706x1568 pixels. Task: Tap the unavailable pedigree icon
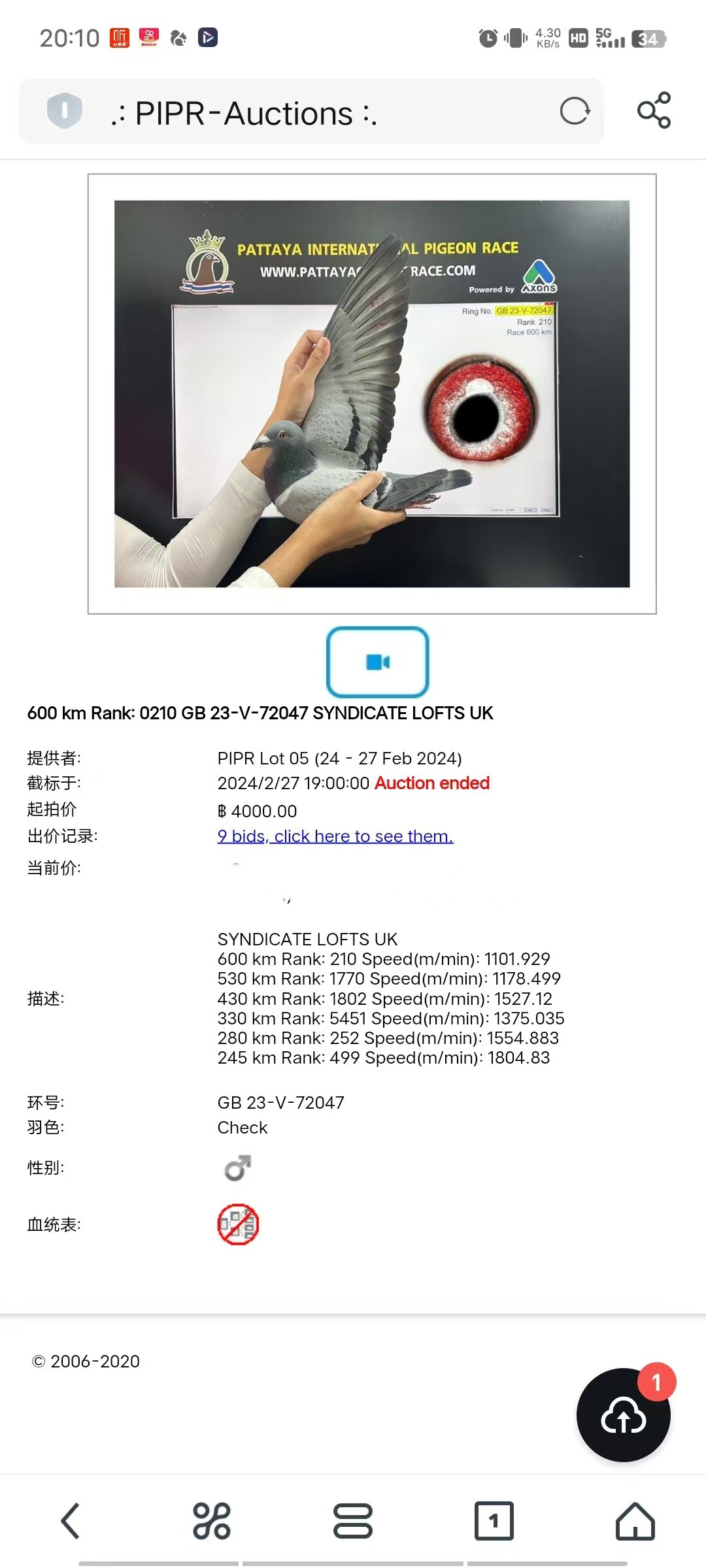[238, 1224]
